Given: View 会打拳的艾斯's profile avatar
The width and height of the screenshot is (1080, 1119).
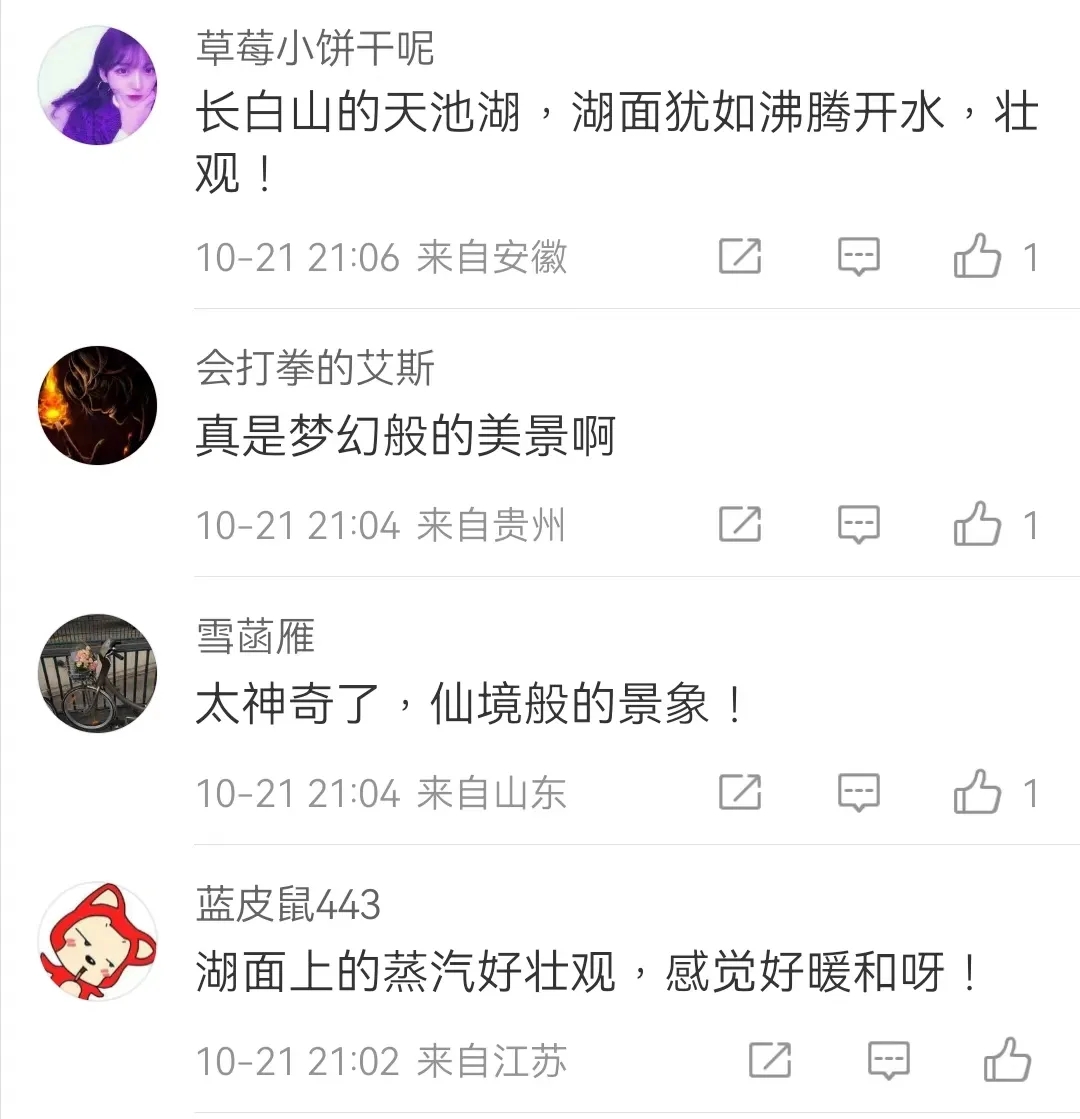Looking at the screenshot, I should point(97,406).
